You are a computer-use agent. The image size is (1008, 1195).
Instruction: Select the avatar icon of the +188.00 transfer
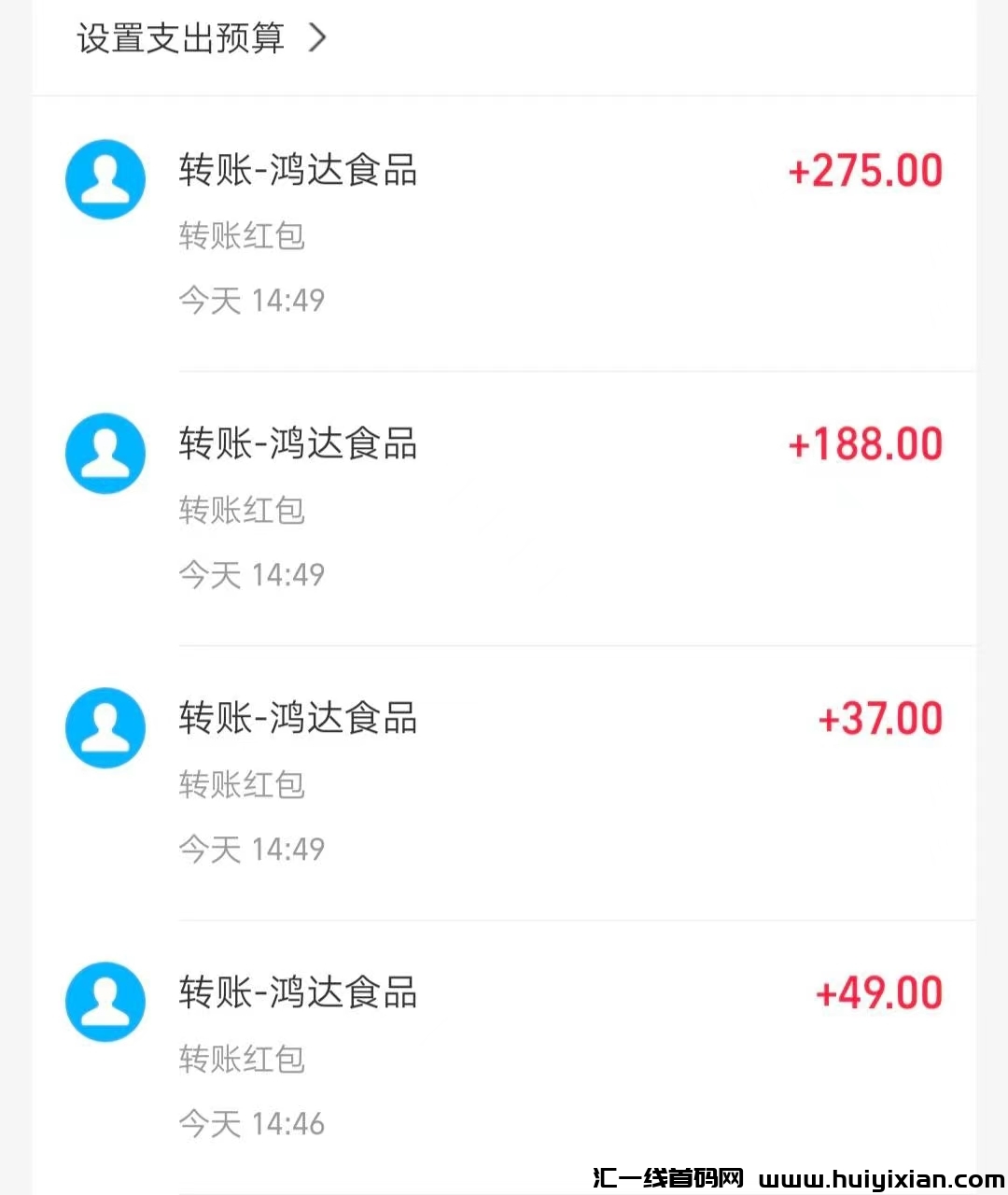coord(105,453)
